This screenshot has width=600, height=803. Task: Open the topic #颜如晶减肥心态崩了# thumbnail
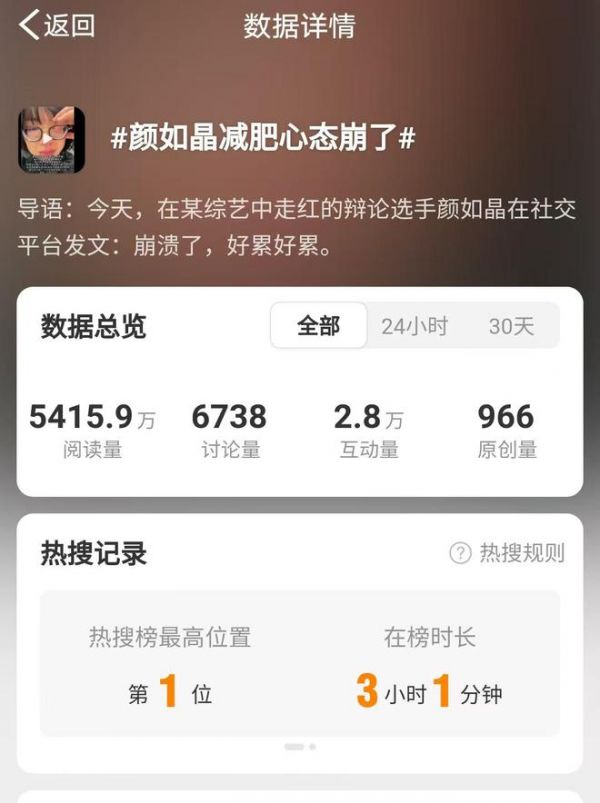pyautogui.click(x=51, y=139)
